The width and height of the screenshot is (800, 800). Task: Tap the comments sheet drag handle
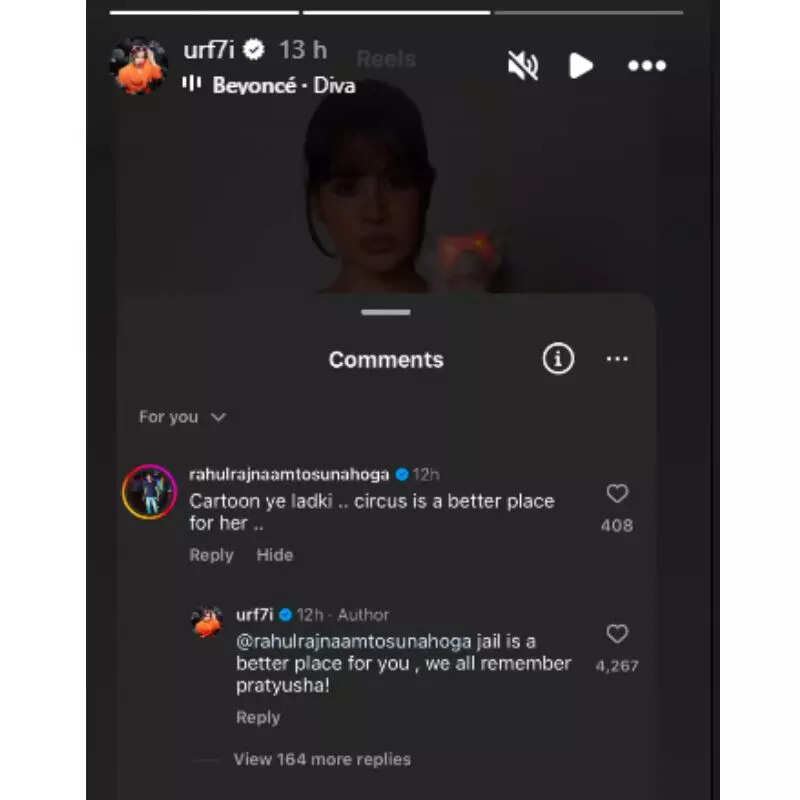click(x=386, y=313)
